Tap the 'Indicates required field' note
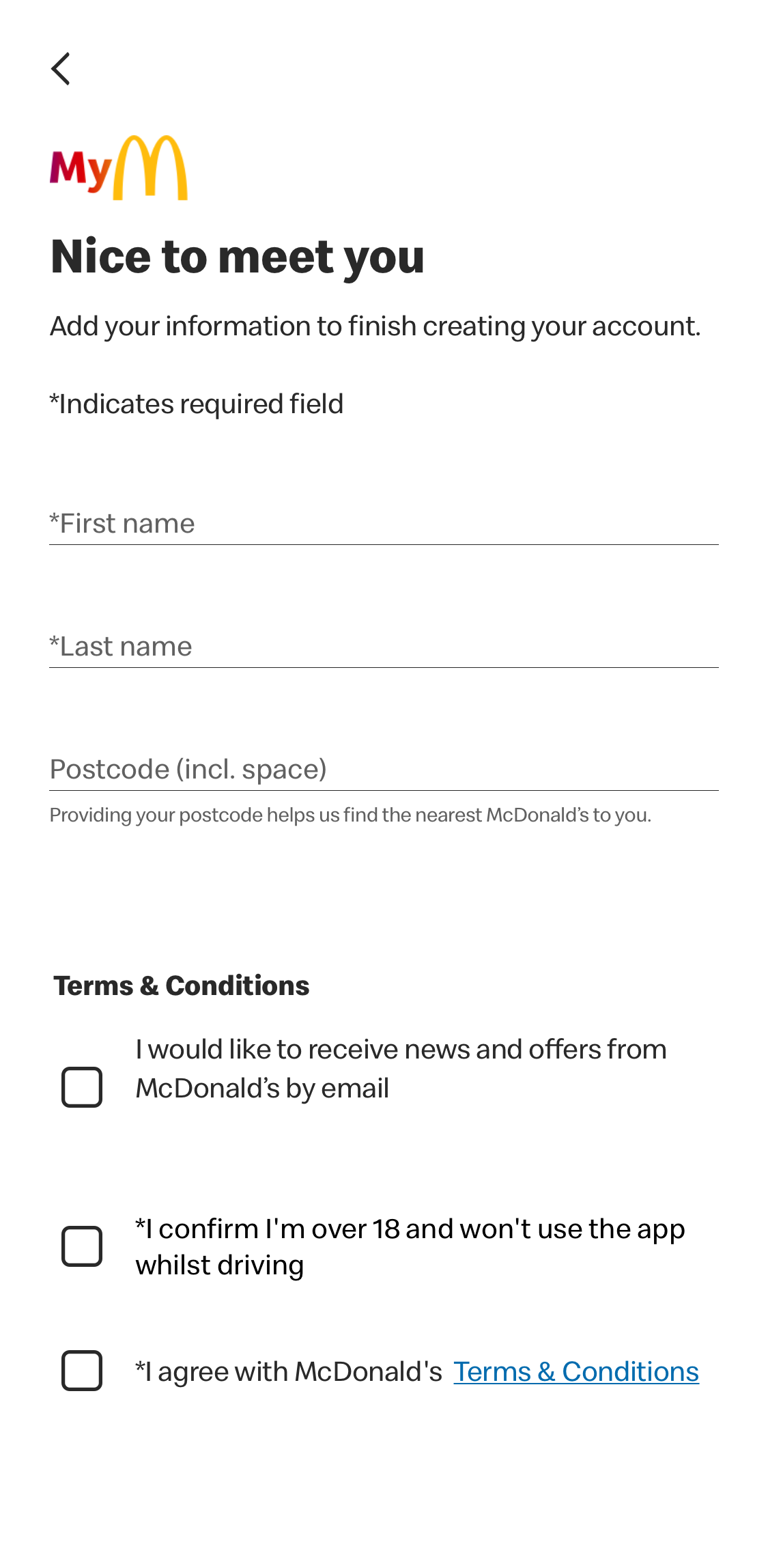This screenshot has height=1568, width=768. pos(196,403)
